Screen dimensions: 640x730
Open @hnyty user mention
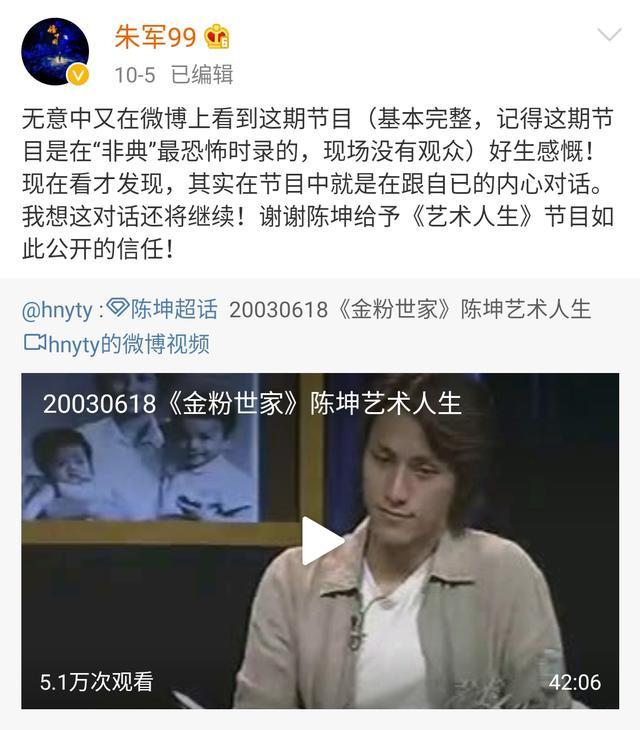click(57, 309)
